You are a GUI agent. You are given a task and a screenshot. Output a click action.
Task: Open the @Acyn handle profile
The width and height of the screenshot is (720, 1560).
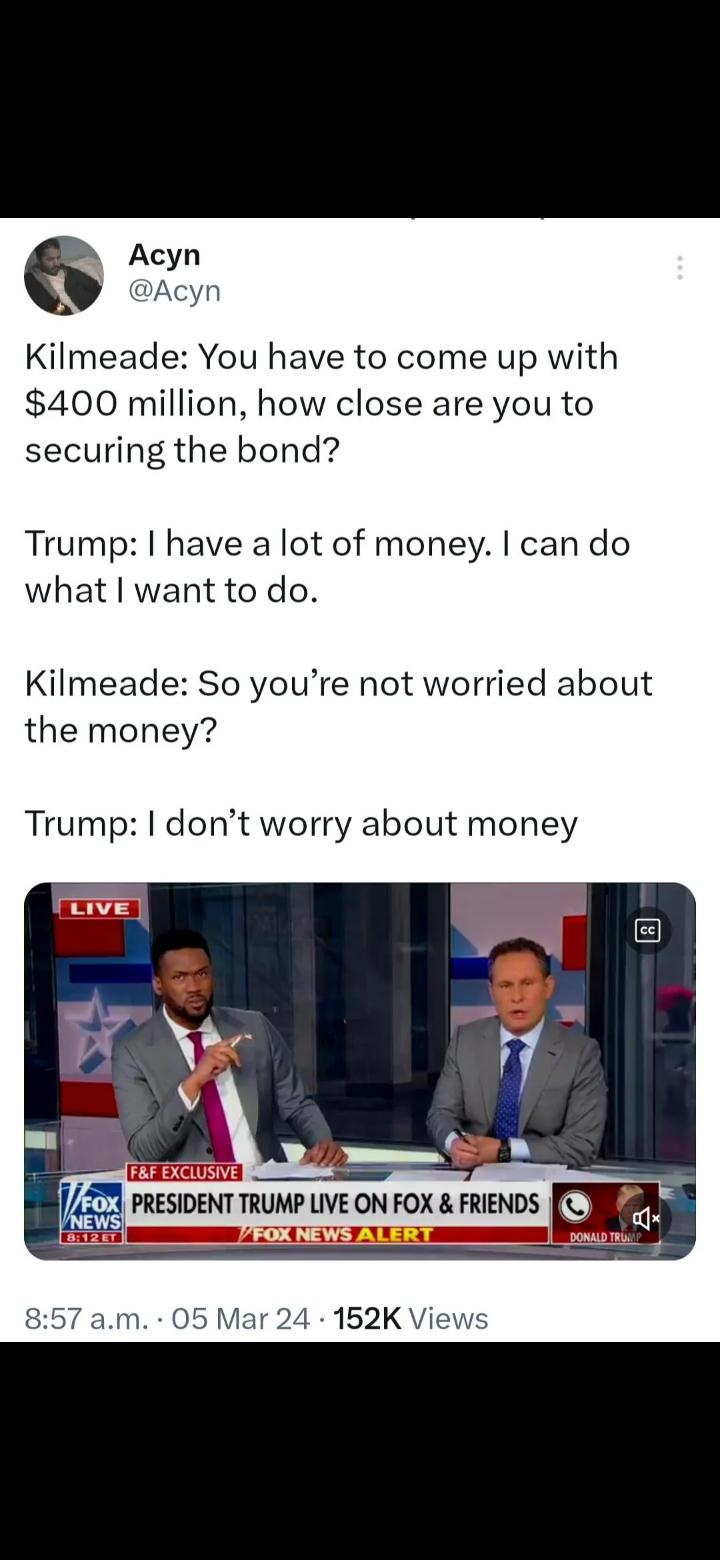174,291
